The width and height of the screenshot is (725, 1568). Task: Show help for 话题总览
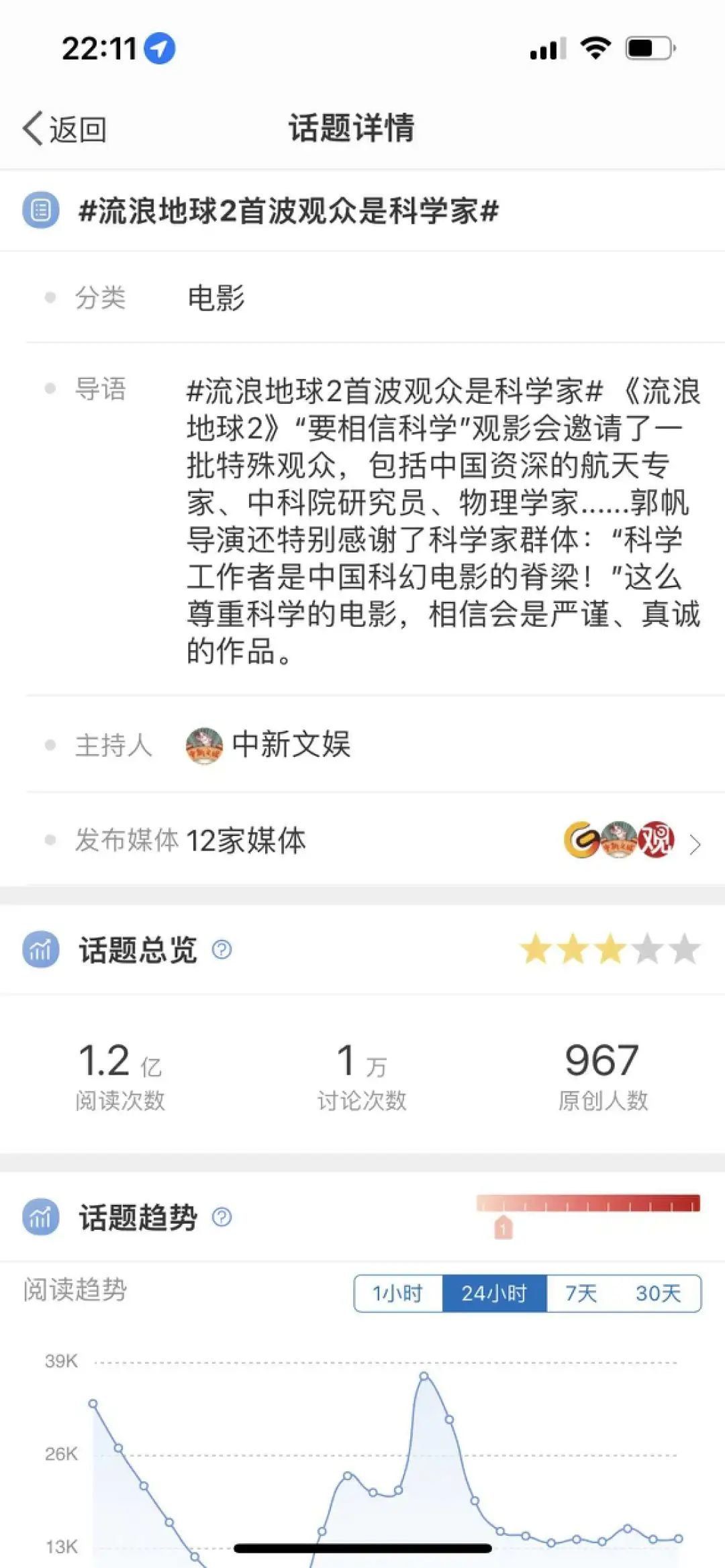[222, 949]
